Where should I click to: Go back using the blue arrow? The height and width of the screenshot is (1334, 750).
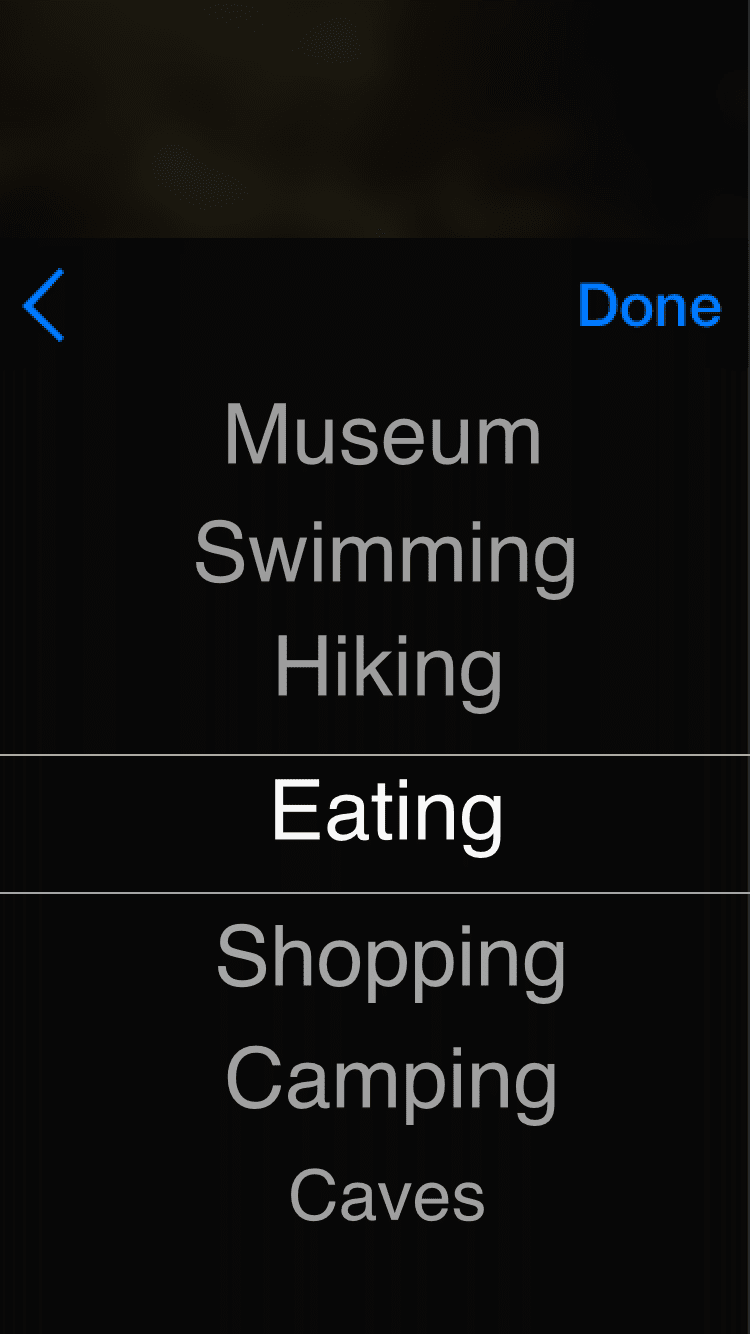coord(45,305)
